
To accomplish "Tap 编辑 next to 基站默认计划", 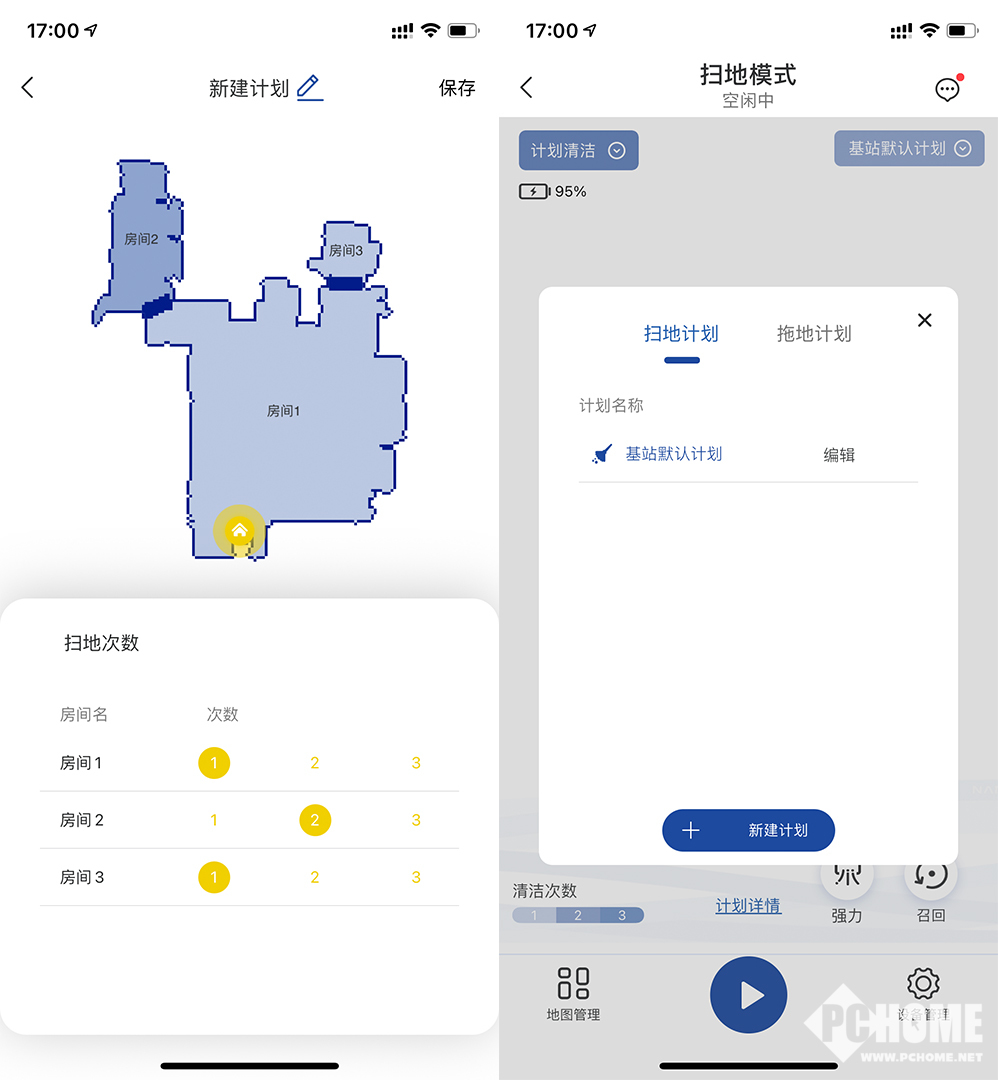I will point(839,455).
